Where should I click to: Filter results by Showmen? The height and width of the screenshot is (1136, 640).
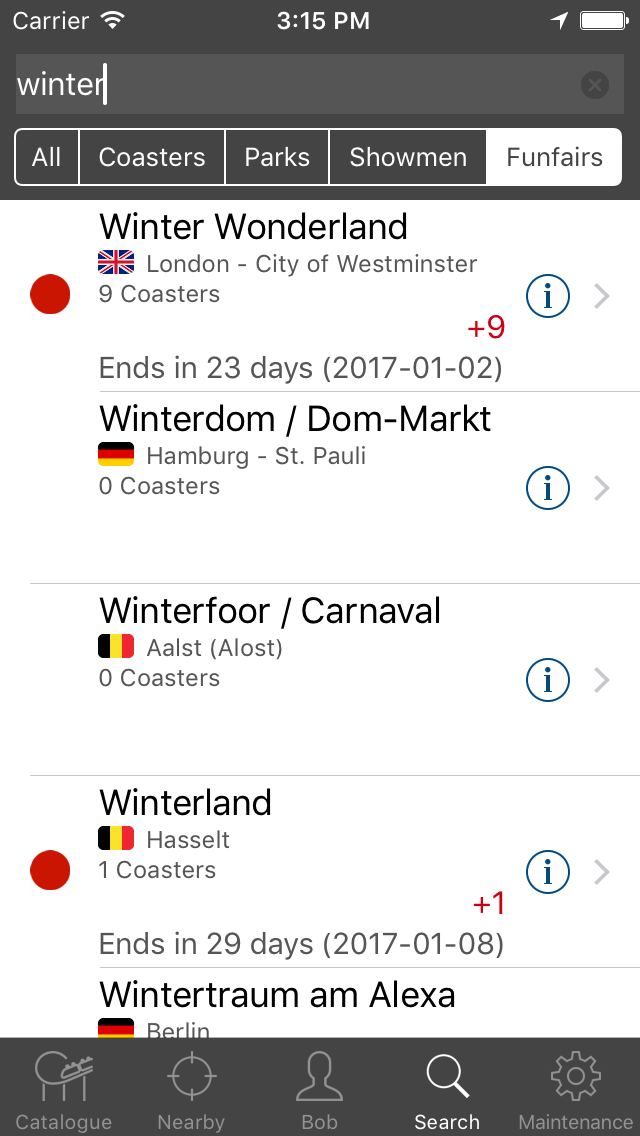tap(408, 157)
